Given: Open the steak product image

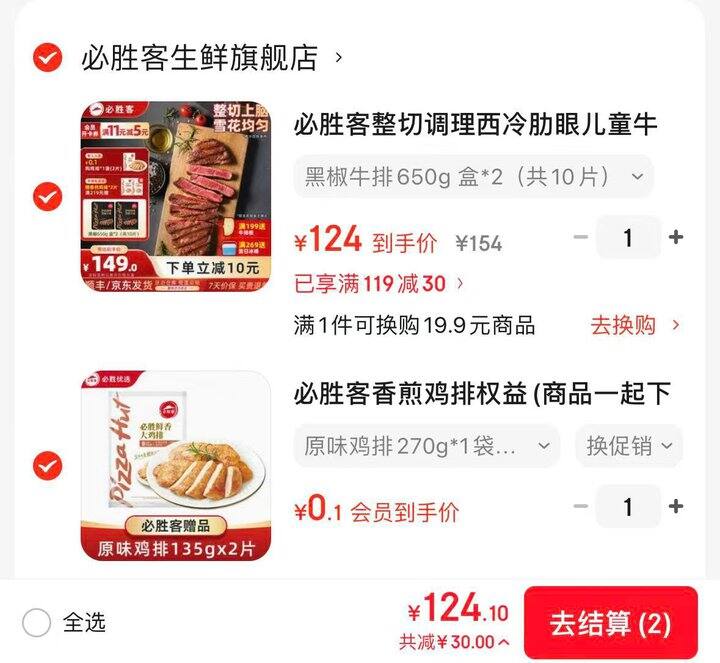Looking at the screenshot, I should pos(176,196).
